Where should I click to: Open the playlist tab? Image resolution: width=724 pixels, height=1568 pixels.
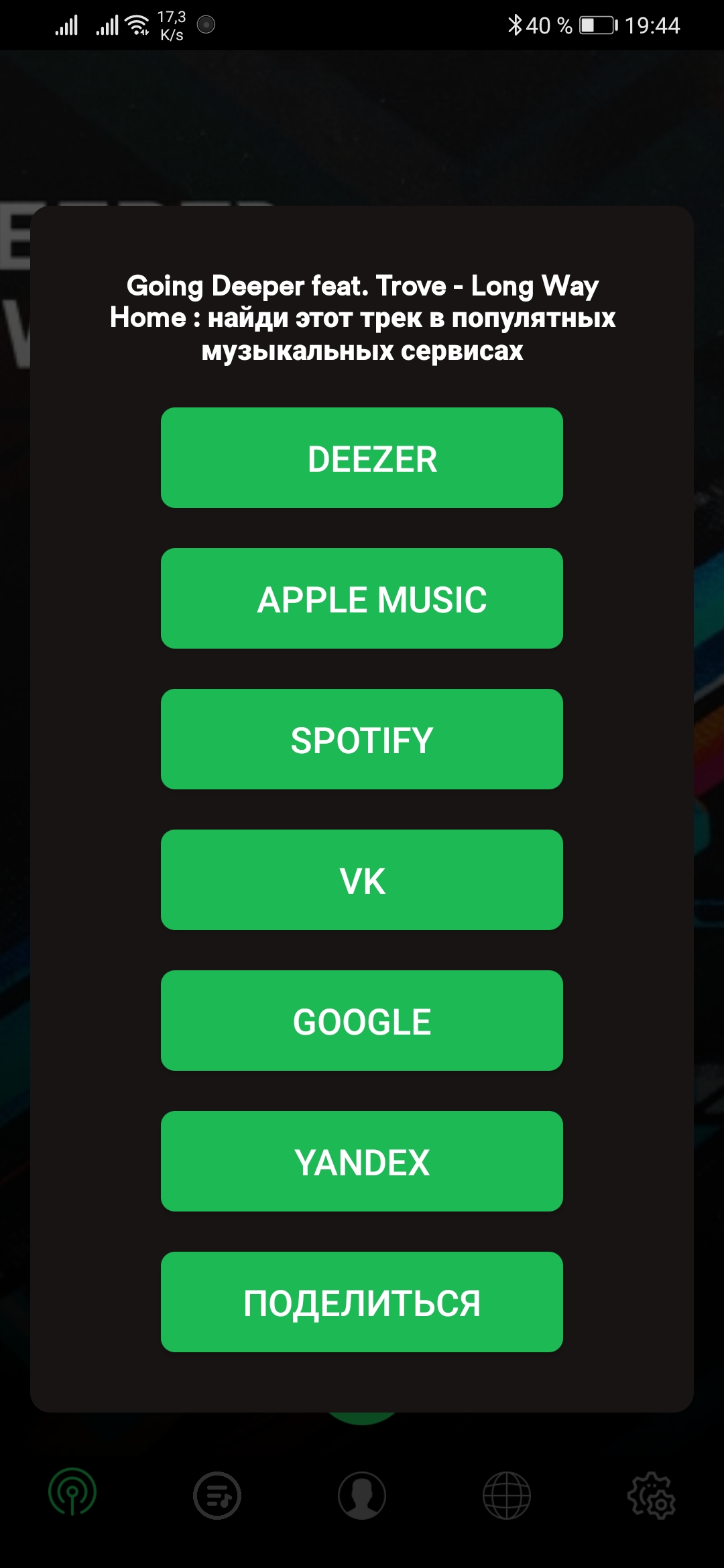pyautogui.click(x=217, y=1495)
